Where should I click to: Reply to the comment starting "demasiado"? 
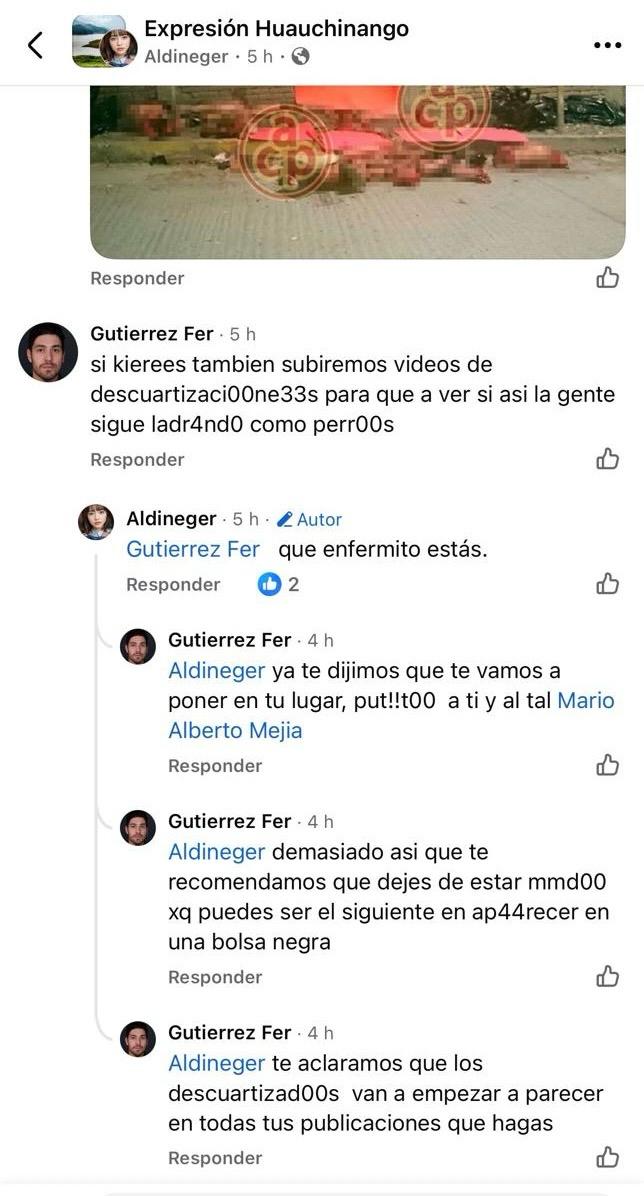pyautogui.click(x=215, y=977)
